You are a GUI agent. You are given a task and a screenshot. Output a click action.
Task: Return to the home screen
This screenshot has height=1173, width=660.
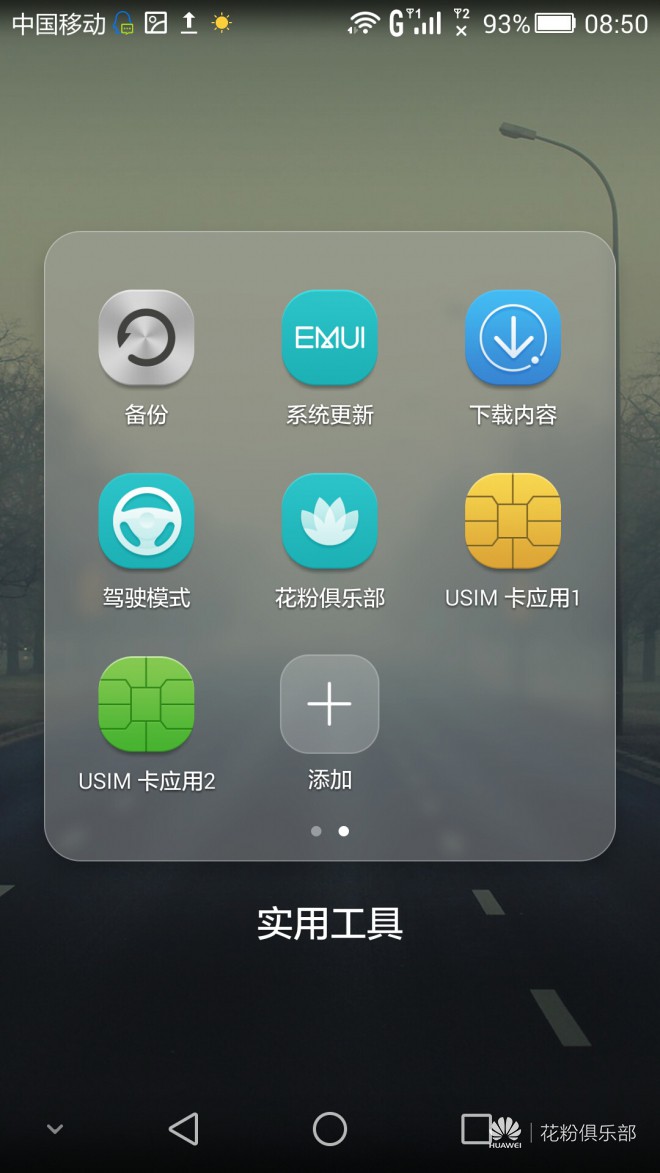[x=329, y=1129]
